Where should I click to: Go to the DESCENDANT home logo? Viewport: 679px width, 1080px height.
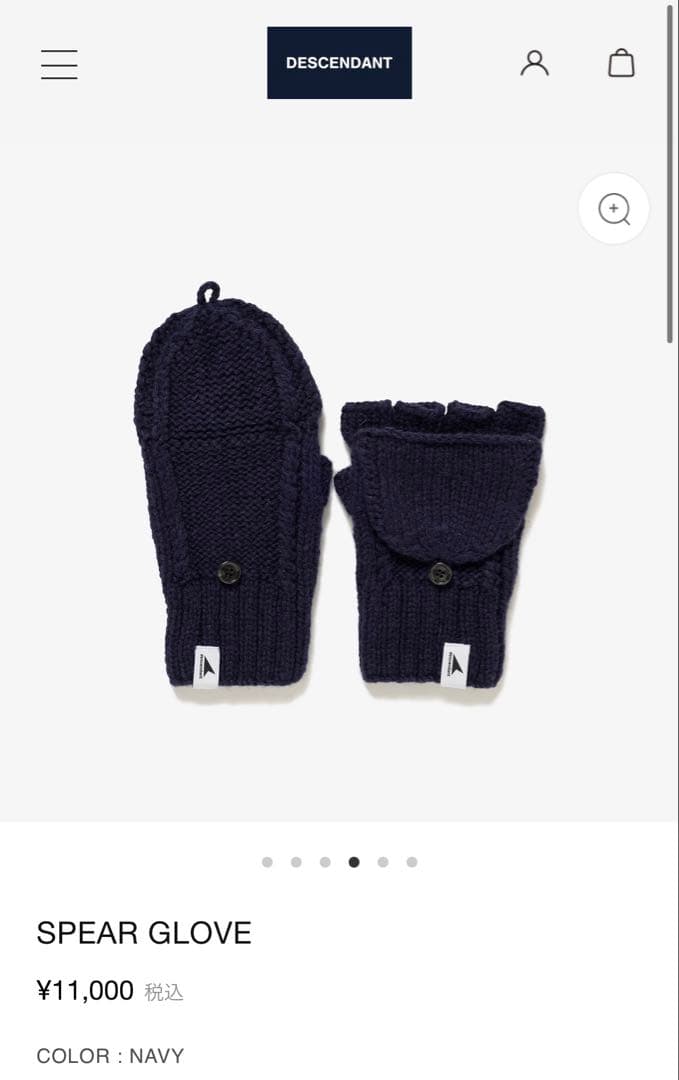(x=339, y=63)
